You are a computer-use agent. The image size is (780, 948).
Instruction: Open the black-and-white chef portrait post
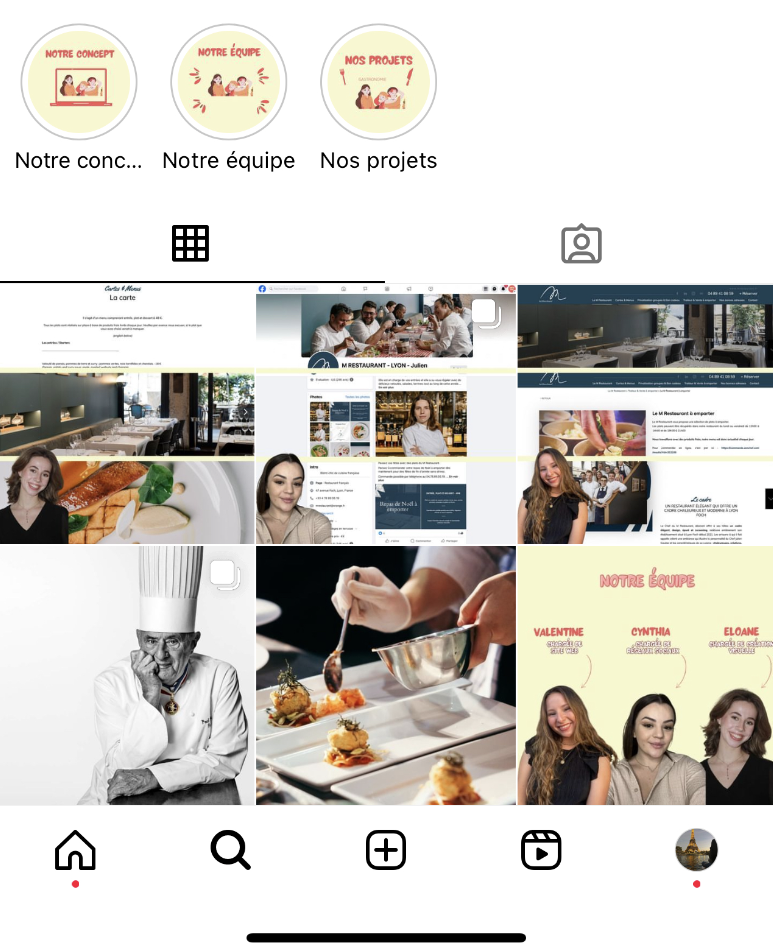click(127, 675)
